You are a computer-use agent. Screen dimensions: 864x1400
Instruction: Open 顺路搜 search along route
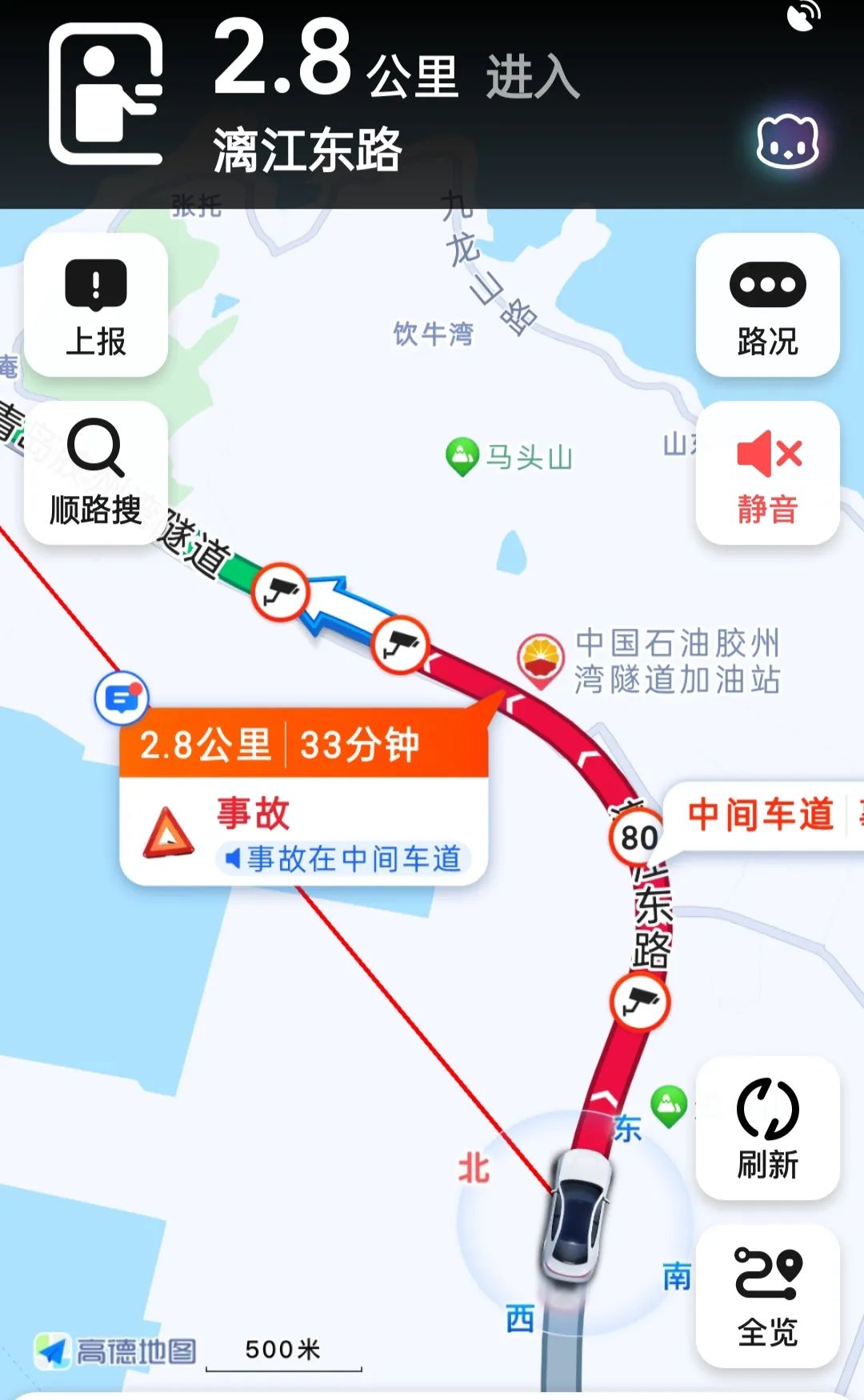tap(96, 472)
